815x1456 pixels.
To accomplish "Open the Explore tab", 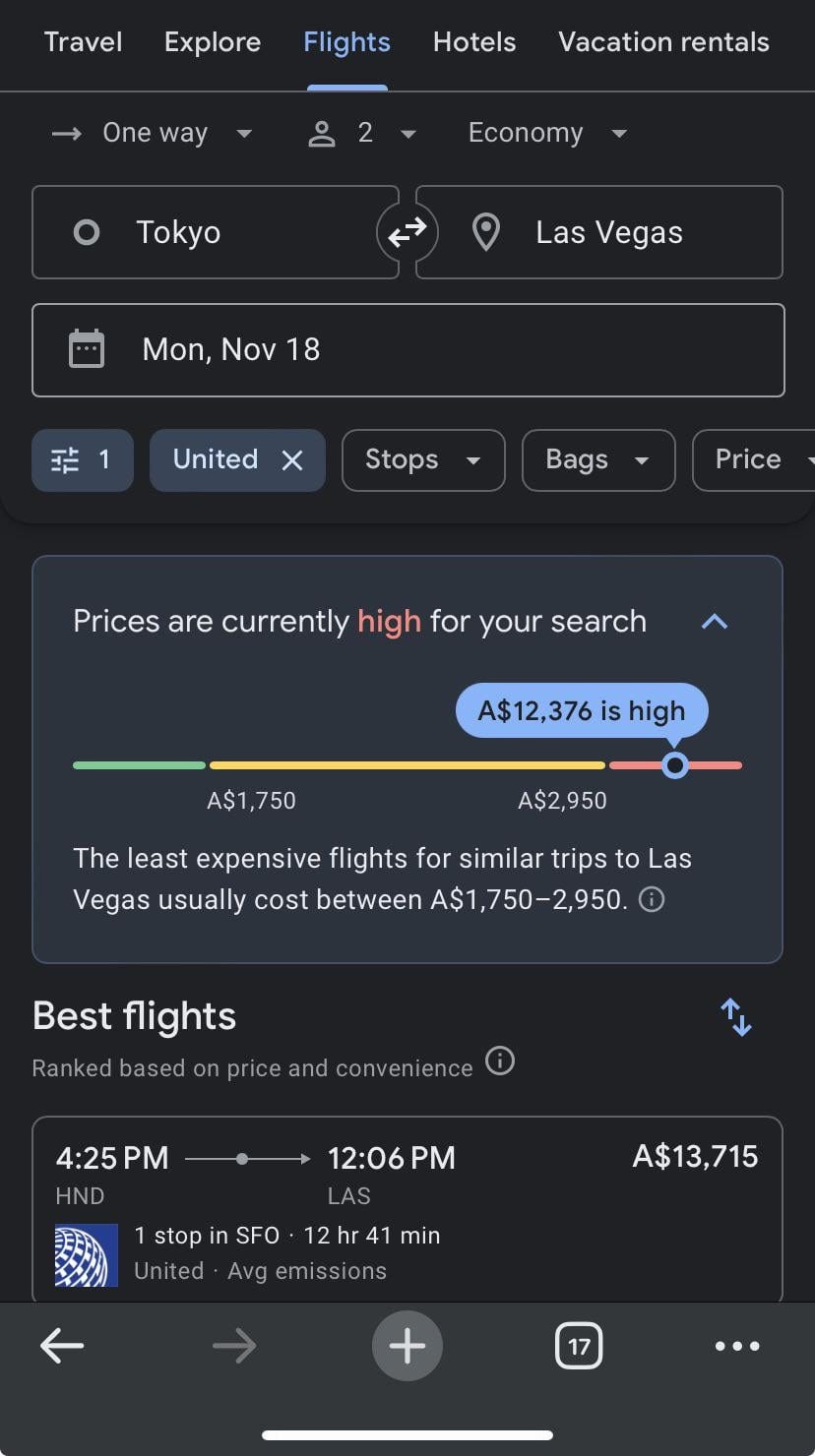I will 212,41.
